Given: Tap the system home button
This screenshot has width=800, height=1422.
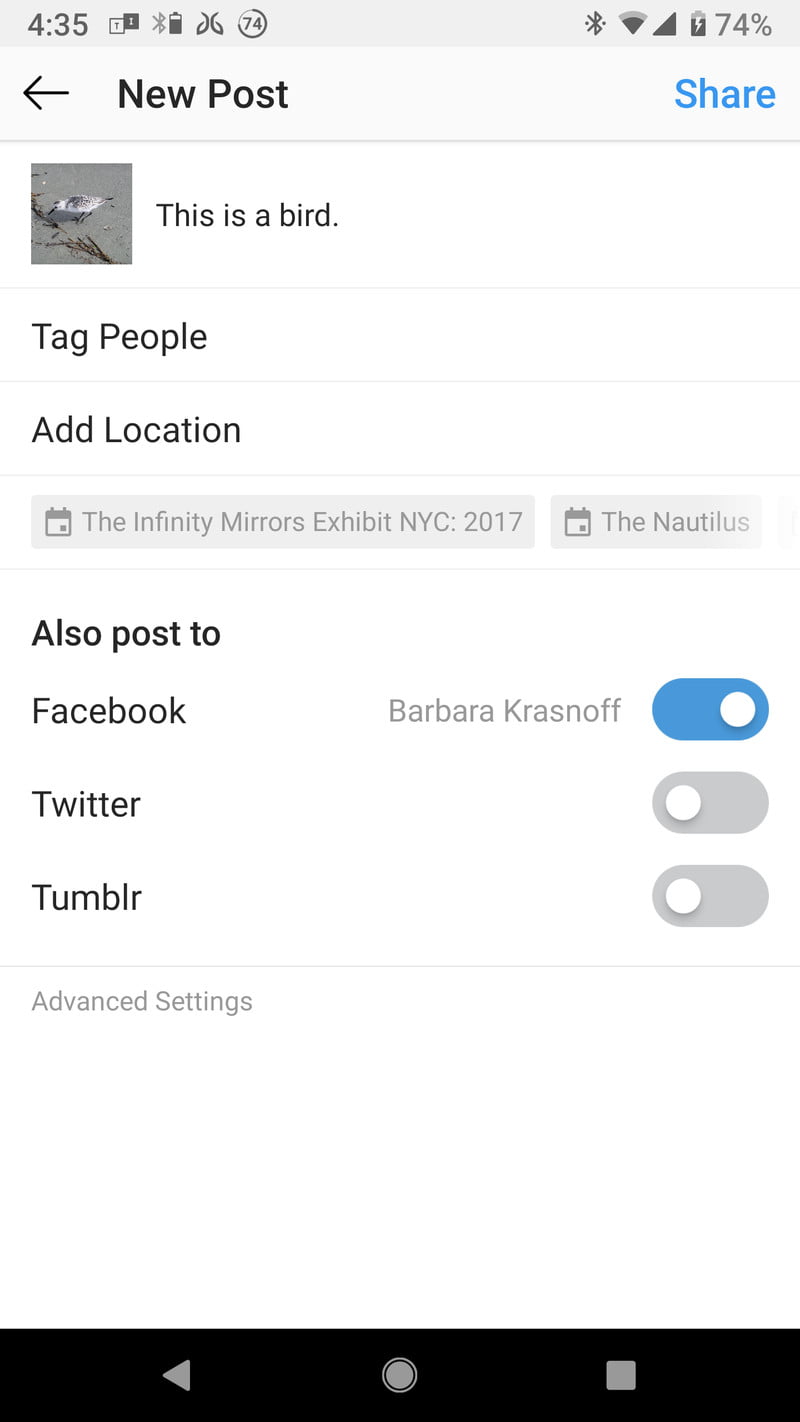Looking at the screenshot, I should [400, 1375].
